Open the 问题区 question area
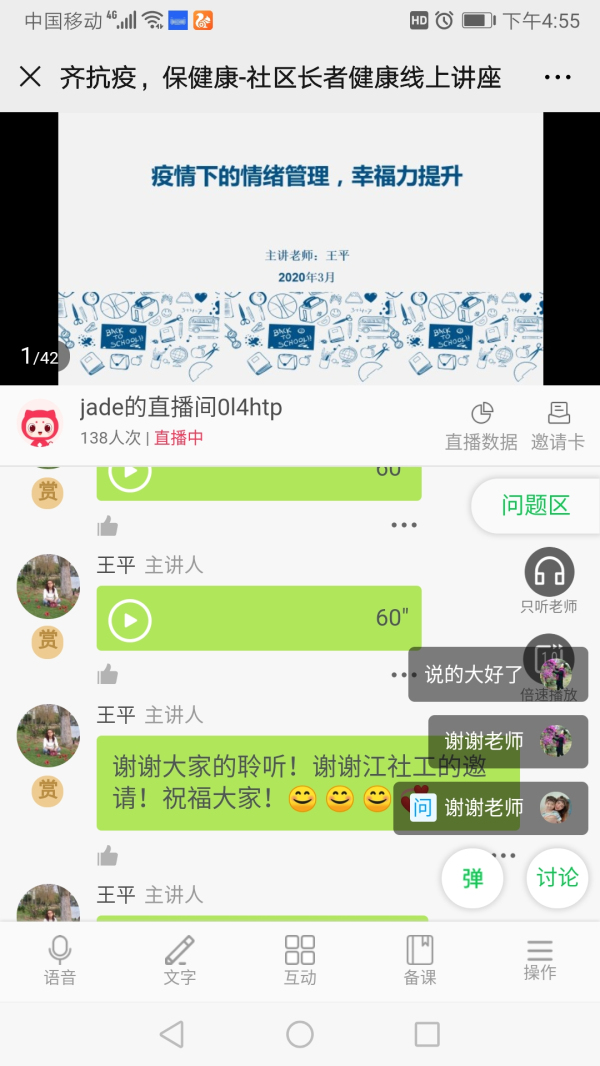Image resolution: width=600 pixels, height=1066 pixels. click(536, 505)
